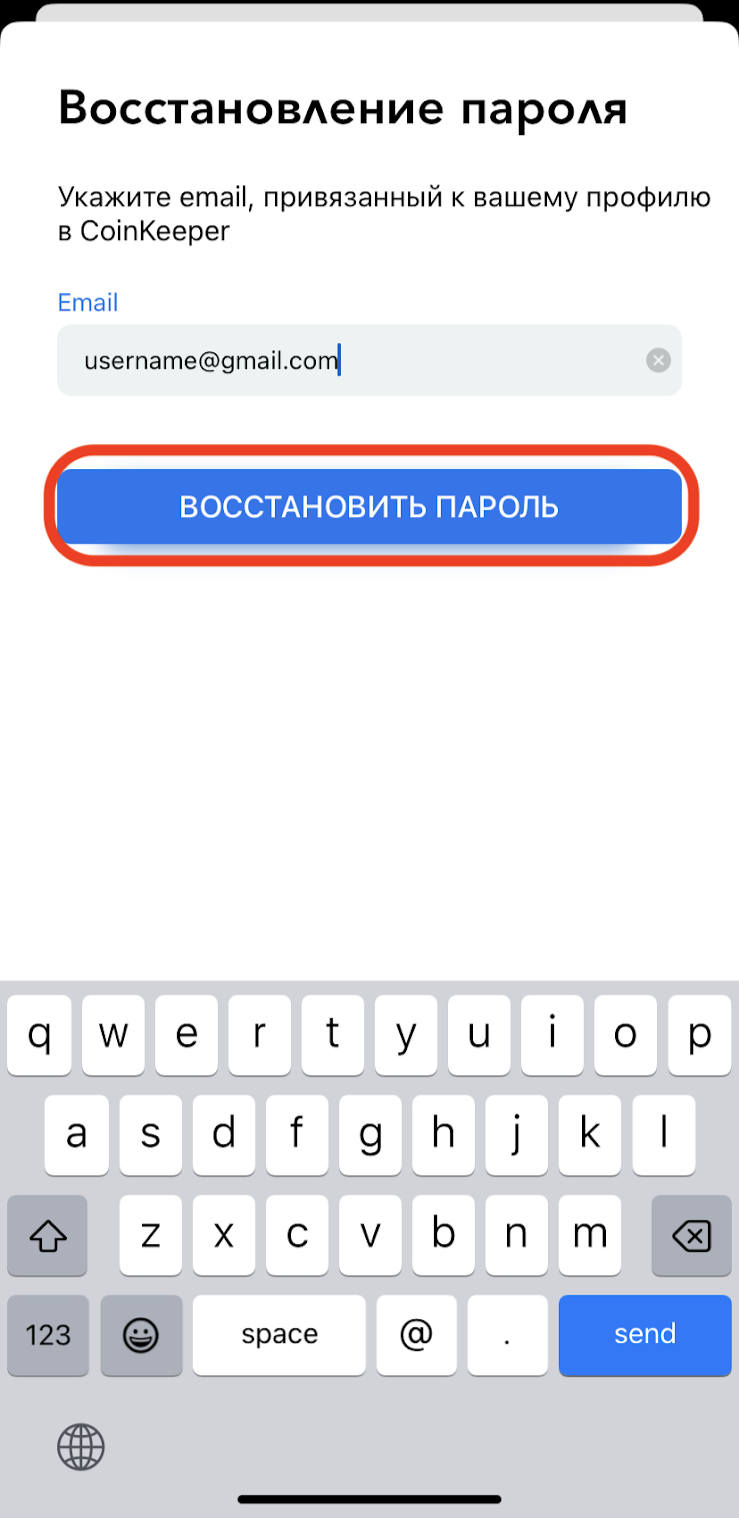The height and width of the screenshot is (1518, 739).
Task: Open the emoji keyboard
Action: tap(141, 1334)
